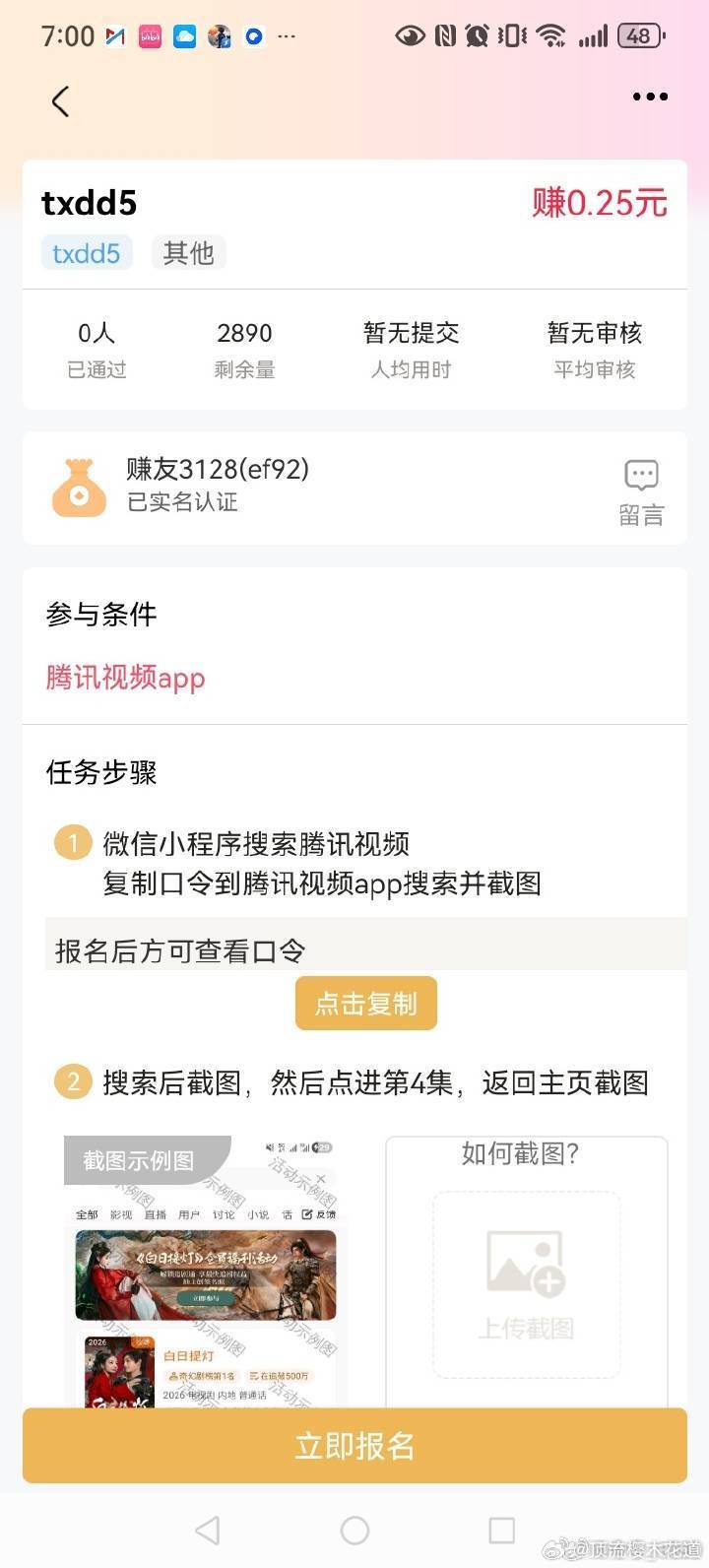This screenshot has width=709, height=1568.
Task: Open the three-dot options menu at top right
Action: 649,97
